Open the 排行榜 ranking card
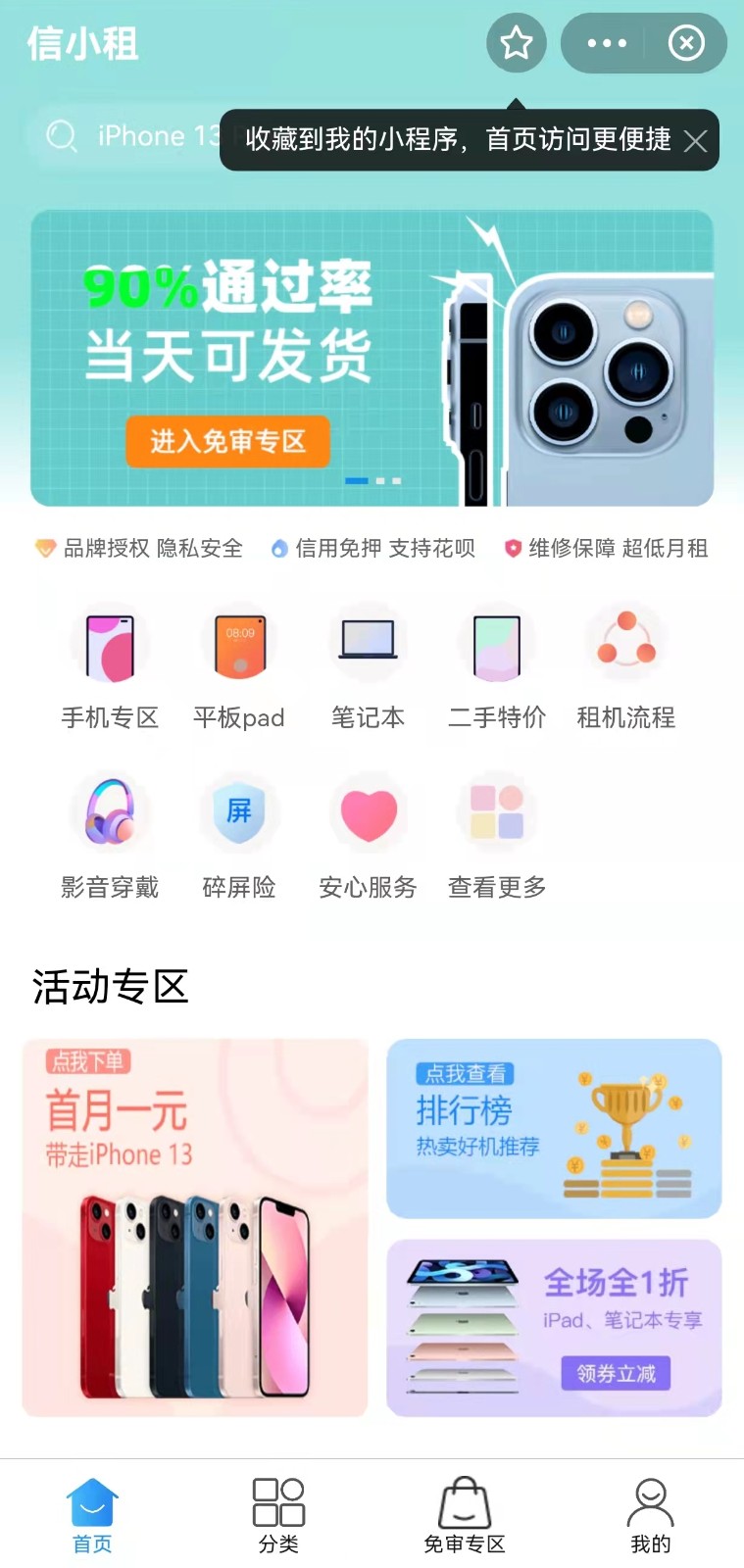Viewport: 744px width, 1568px height. coord(554,1128)
